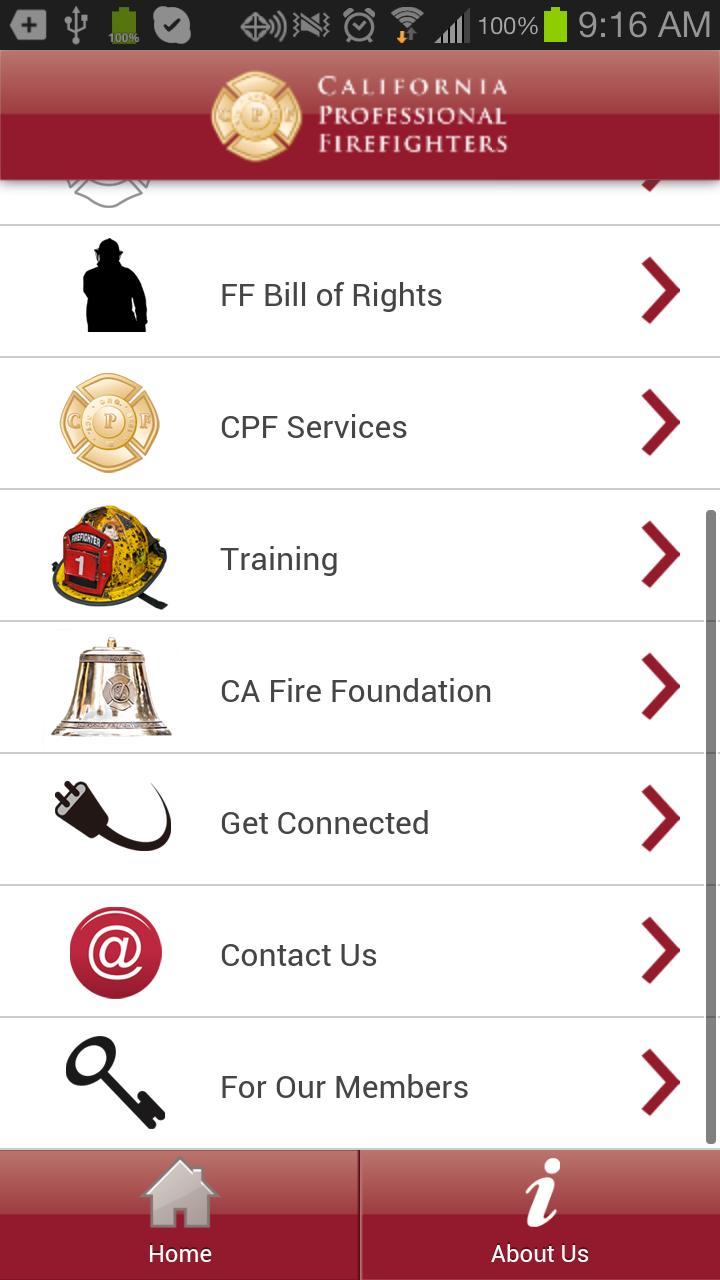This screenshot has height=1280, width=720.
Task: Tap the CA Fire Foundation bell icon
Action: tap(110, 687)
